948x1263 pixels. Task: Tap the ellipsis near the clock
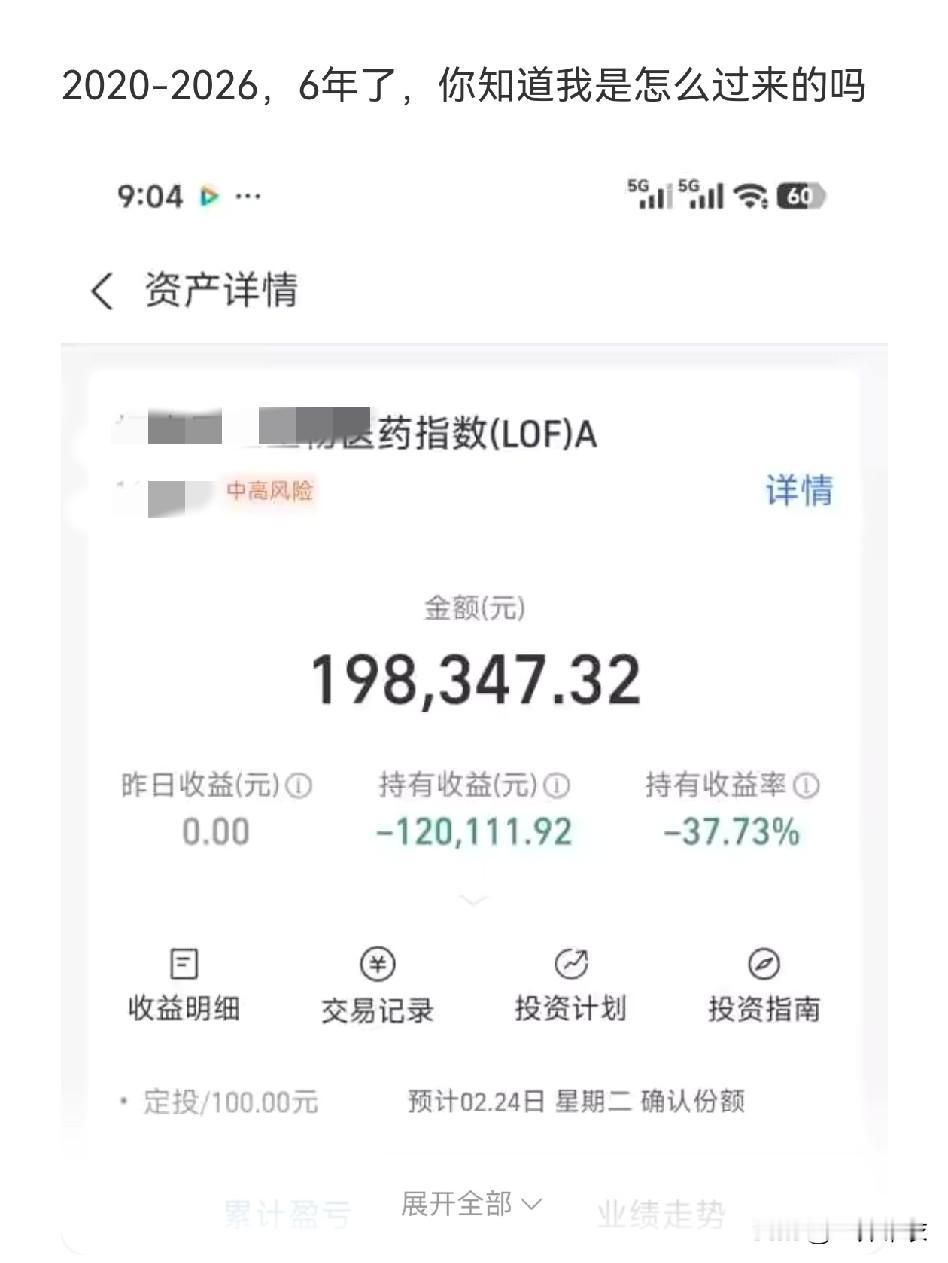[248, 197]
